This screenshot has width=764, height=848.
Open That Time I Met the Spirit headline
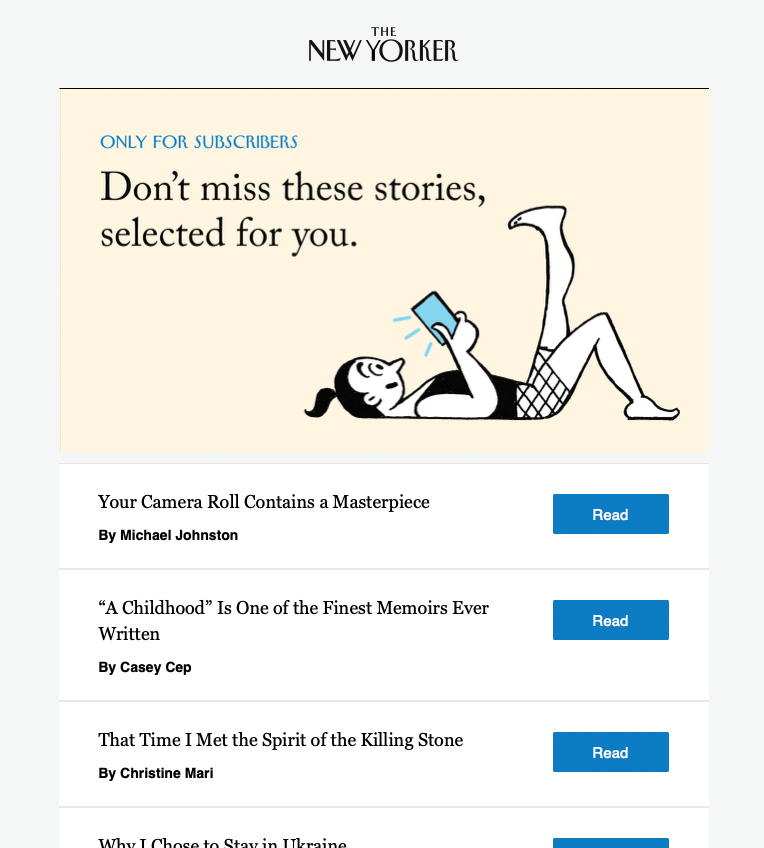tap(281, 740)
